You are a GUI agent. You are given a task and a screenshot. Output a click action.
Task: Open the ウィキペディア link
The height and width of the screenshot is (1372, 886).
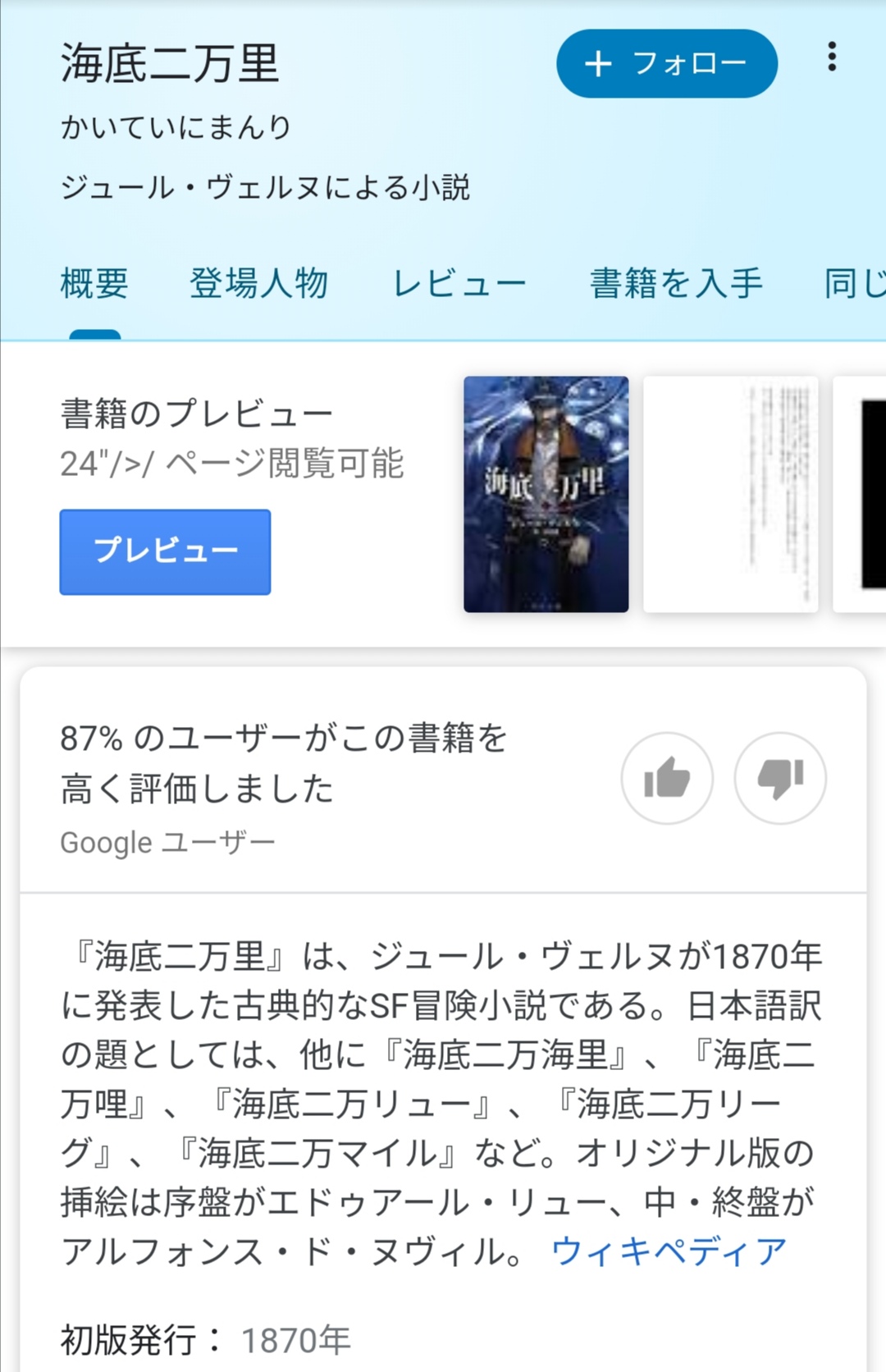pos(669,1252)
